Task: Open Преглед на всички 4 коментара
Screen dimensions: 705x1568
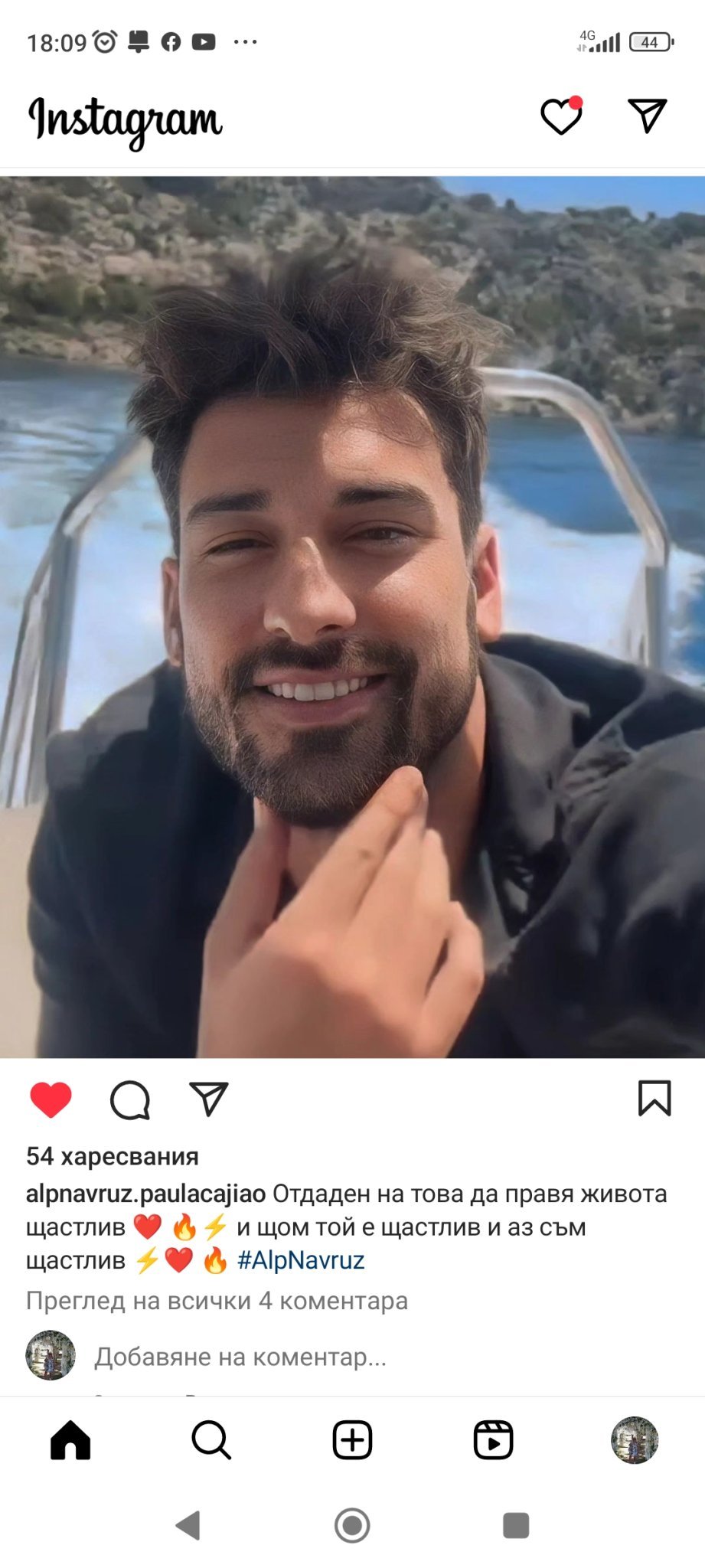Action: click(x=217, y=1301)
